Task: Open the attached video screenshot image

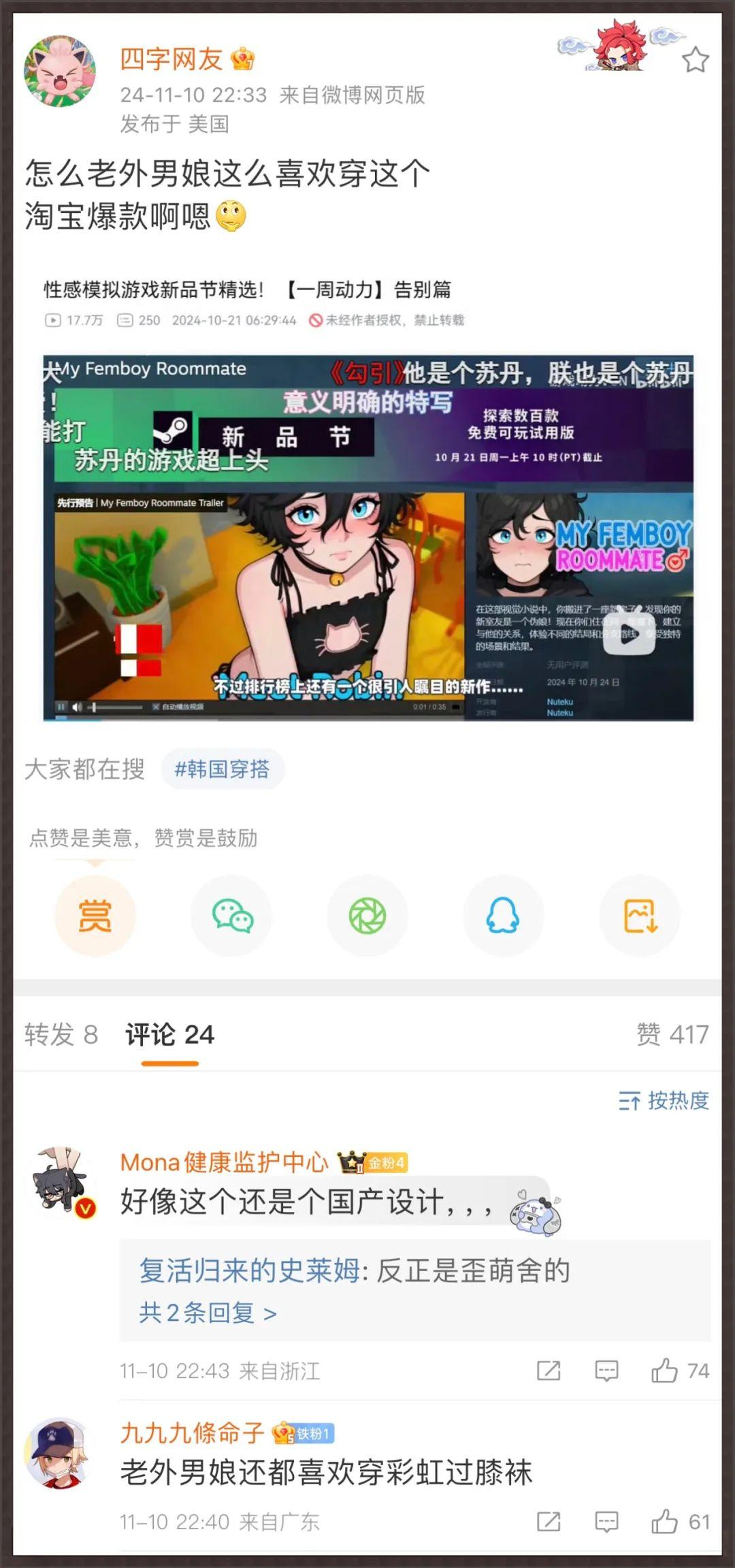Action: (367, 537)
